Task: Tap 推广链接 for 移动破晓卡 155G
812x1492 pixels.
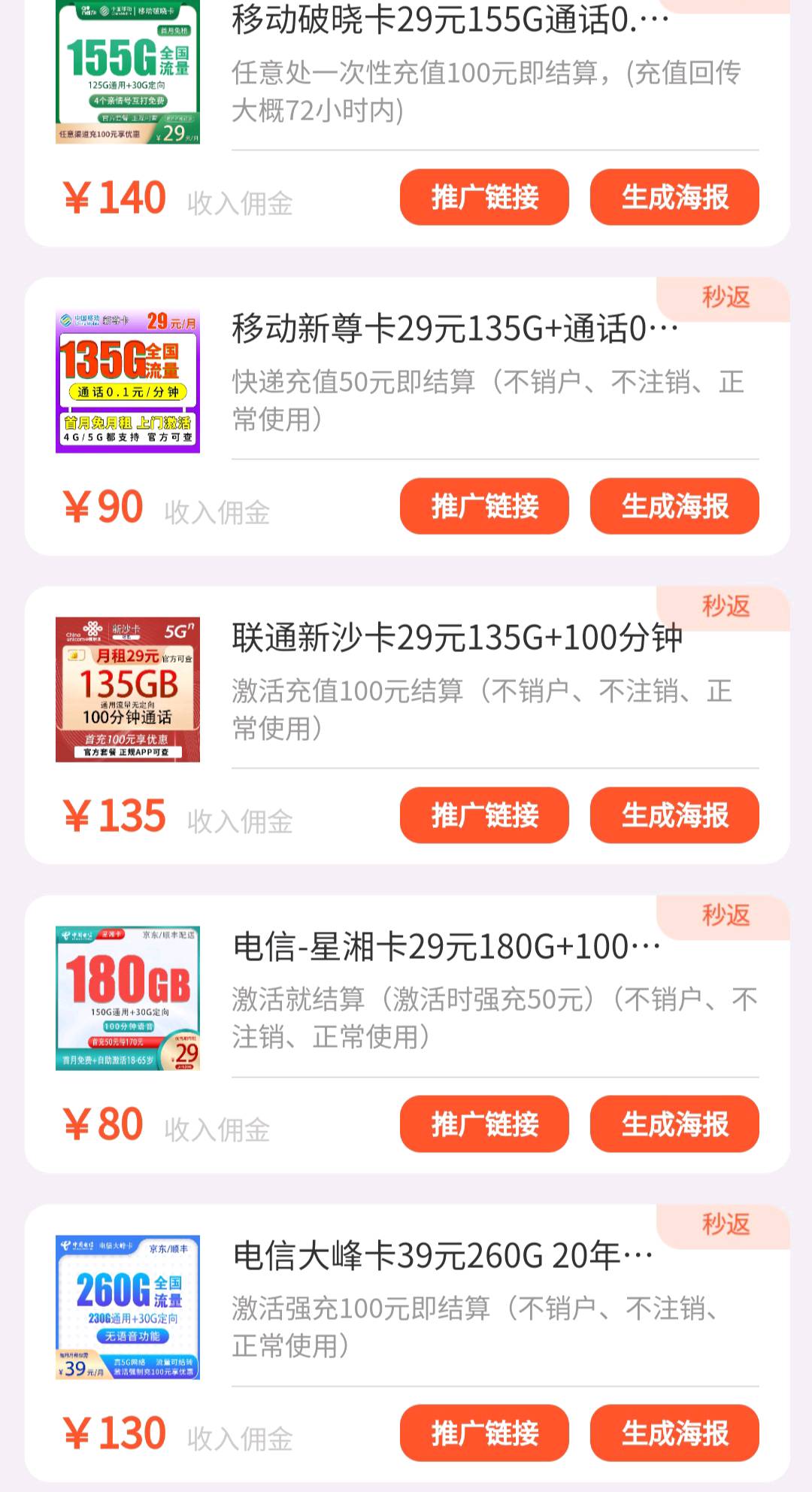Action: (x=484, y=197)
